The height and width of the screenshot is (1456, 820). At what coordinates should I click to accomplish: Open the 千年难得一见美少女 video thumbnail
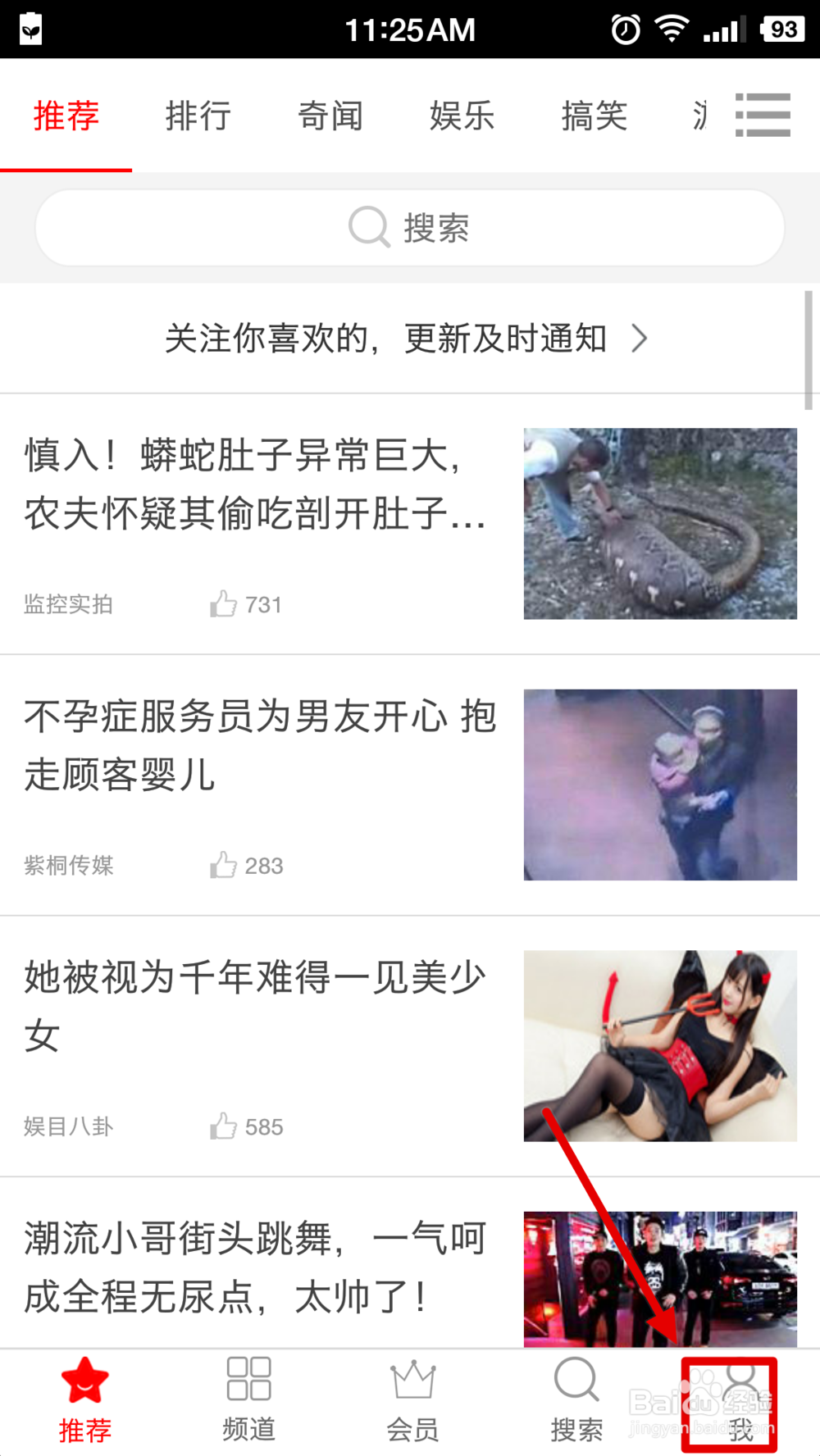point(660,1045)
